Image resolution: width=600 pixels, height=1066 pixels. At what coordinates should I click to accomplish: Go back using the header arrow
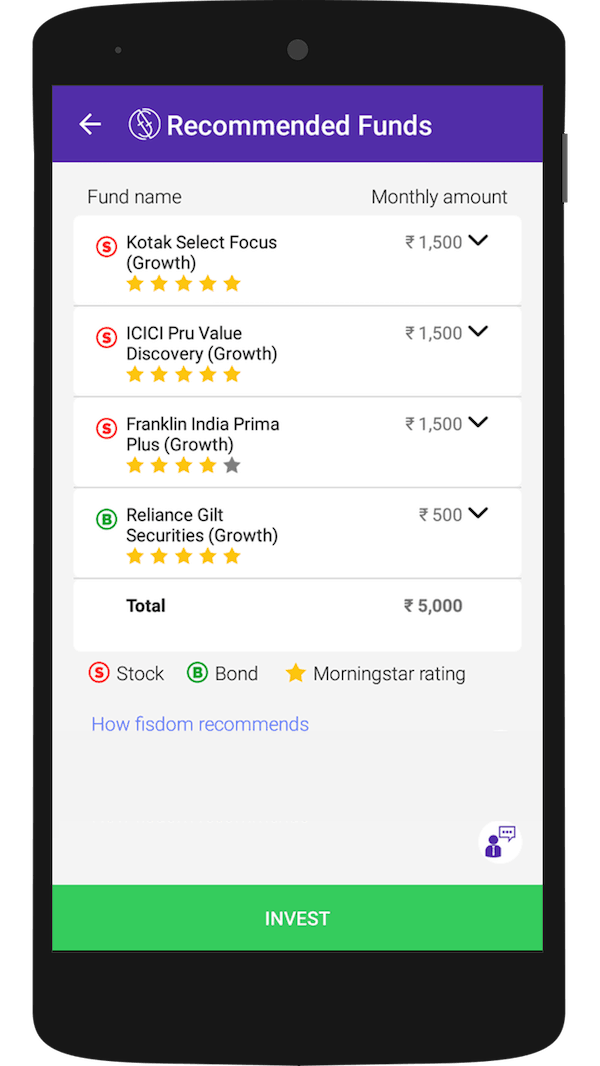[x=90, y=124]
